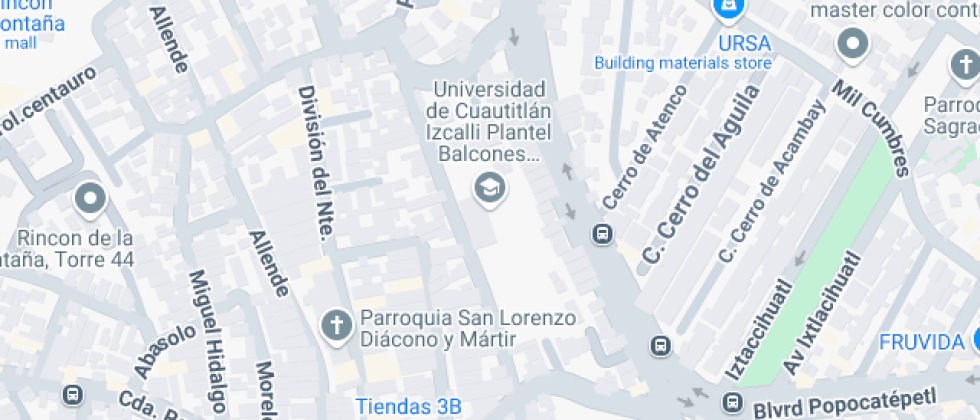
Task: Select the Tiendas 3B place label
Action: [409, 406]
